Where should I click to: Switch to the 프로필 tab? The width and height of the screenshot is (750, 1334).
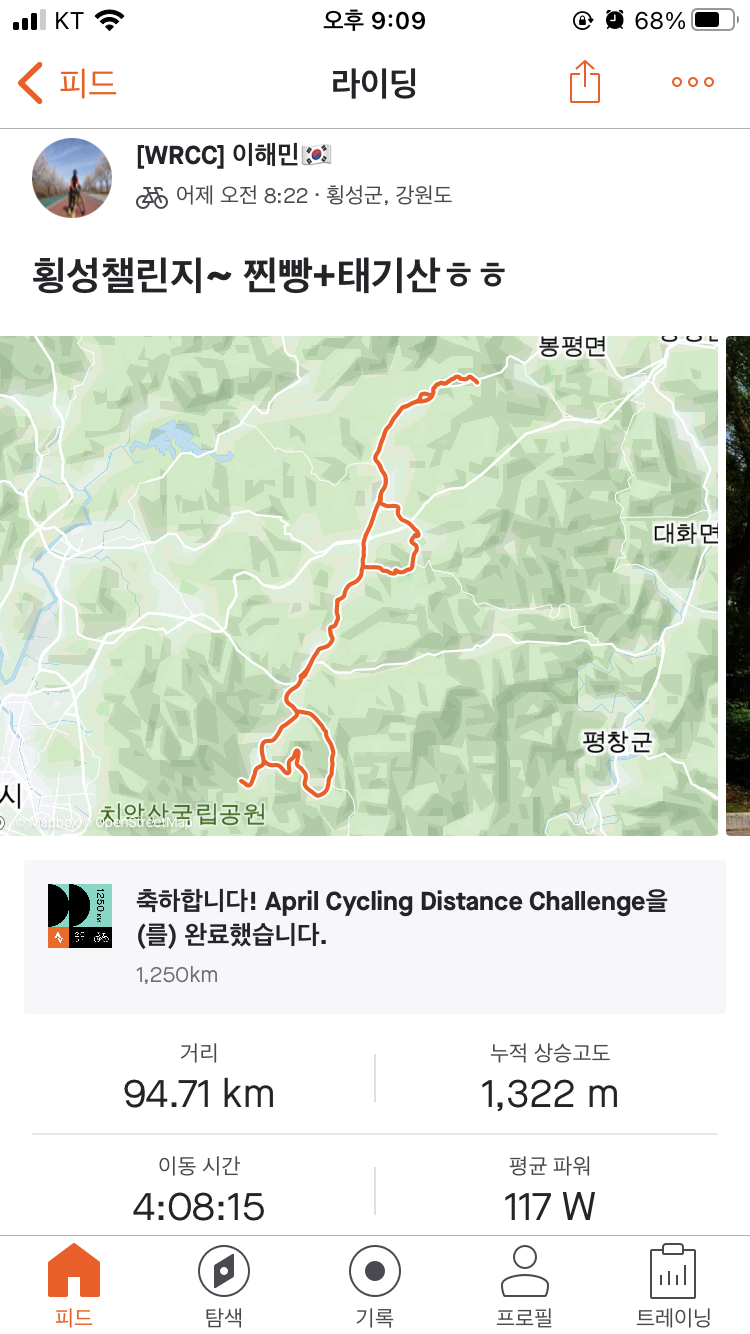click(x=524, y=1284)
